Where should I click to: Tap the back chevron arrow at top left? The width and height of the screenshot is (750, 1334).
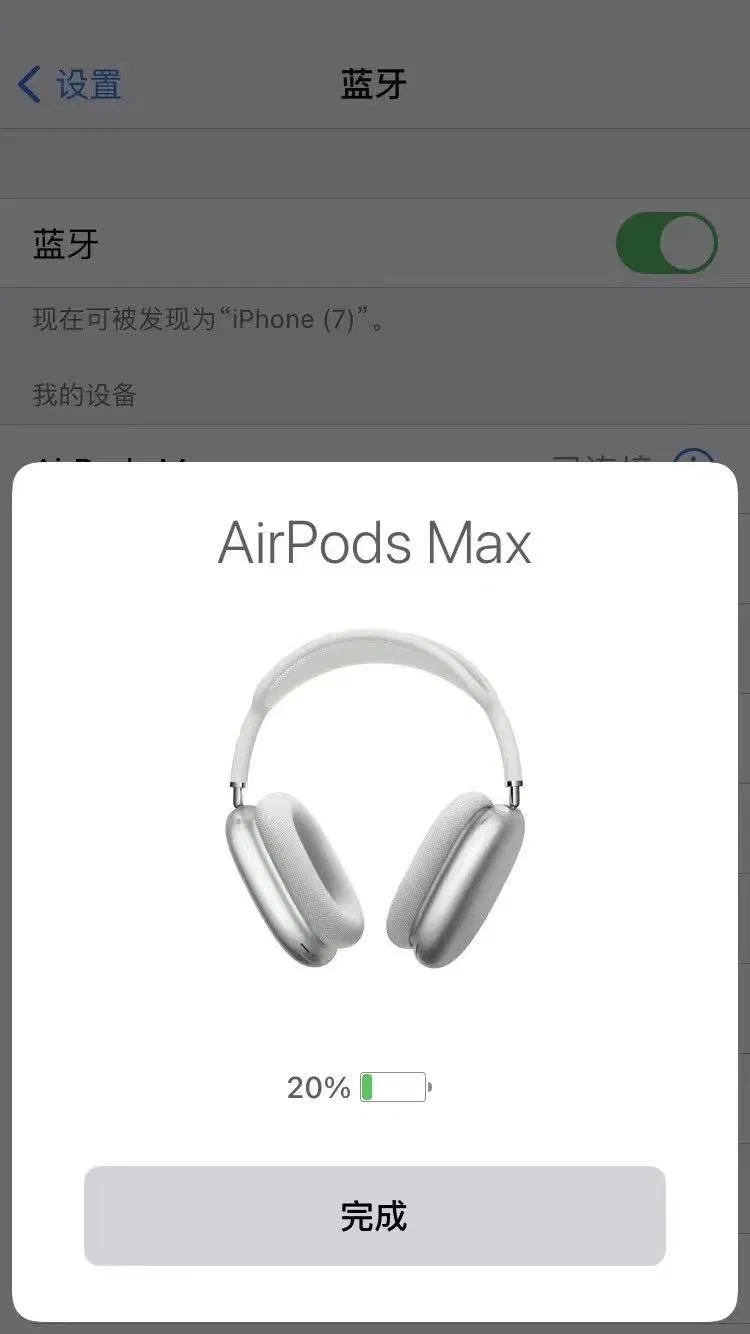click(27, 84)
